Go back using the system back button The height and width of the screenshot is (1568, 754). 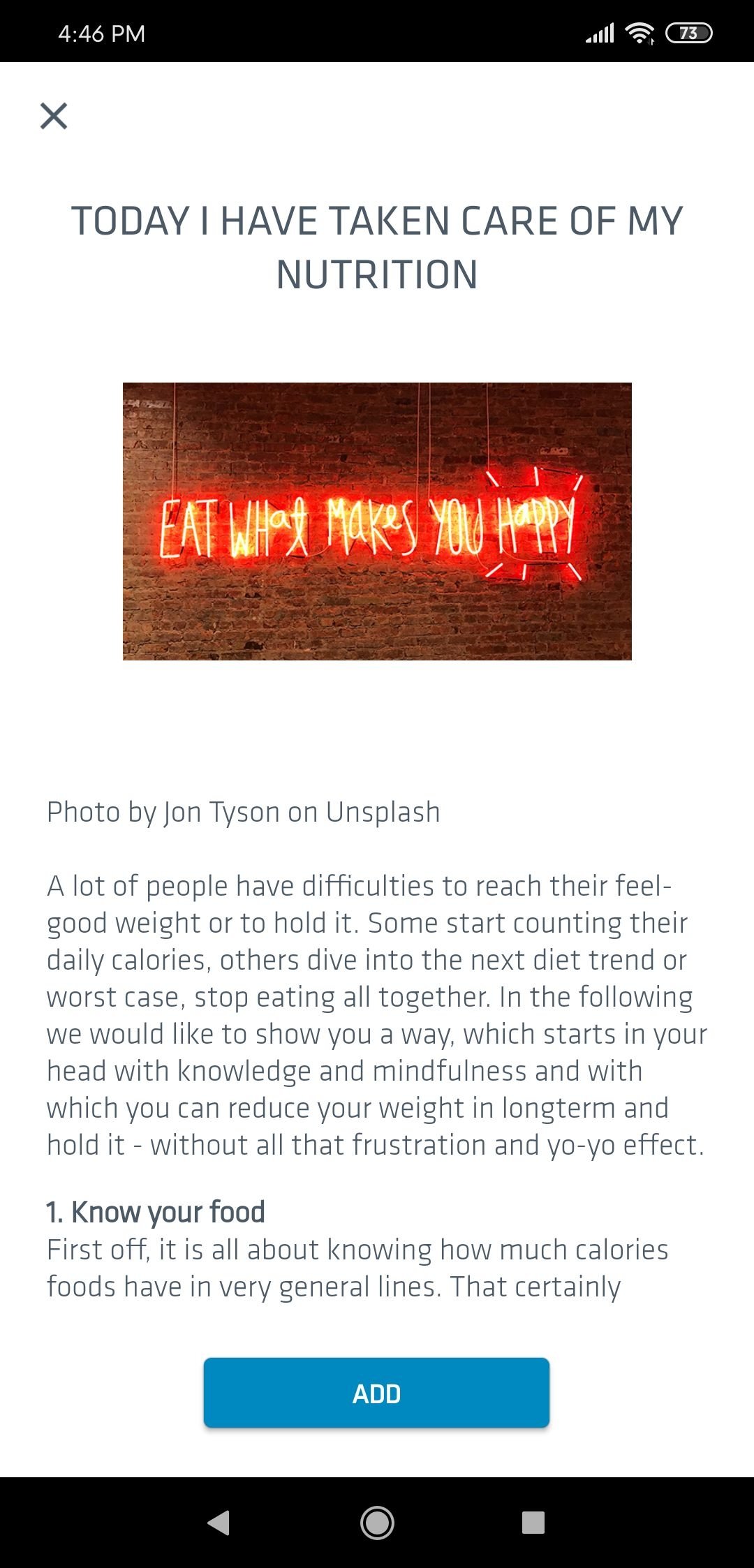click(219, 1523)
